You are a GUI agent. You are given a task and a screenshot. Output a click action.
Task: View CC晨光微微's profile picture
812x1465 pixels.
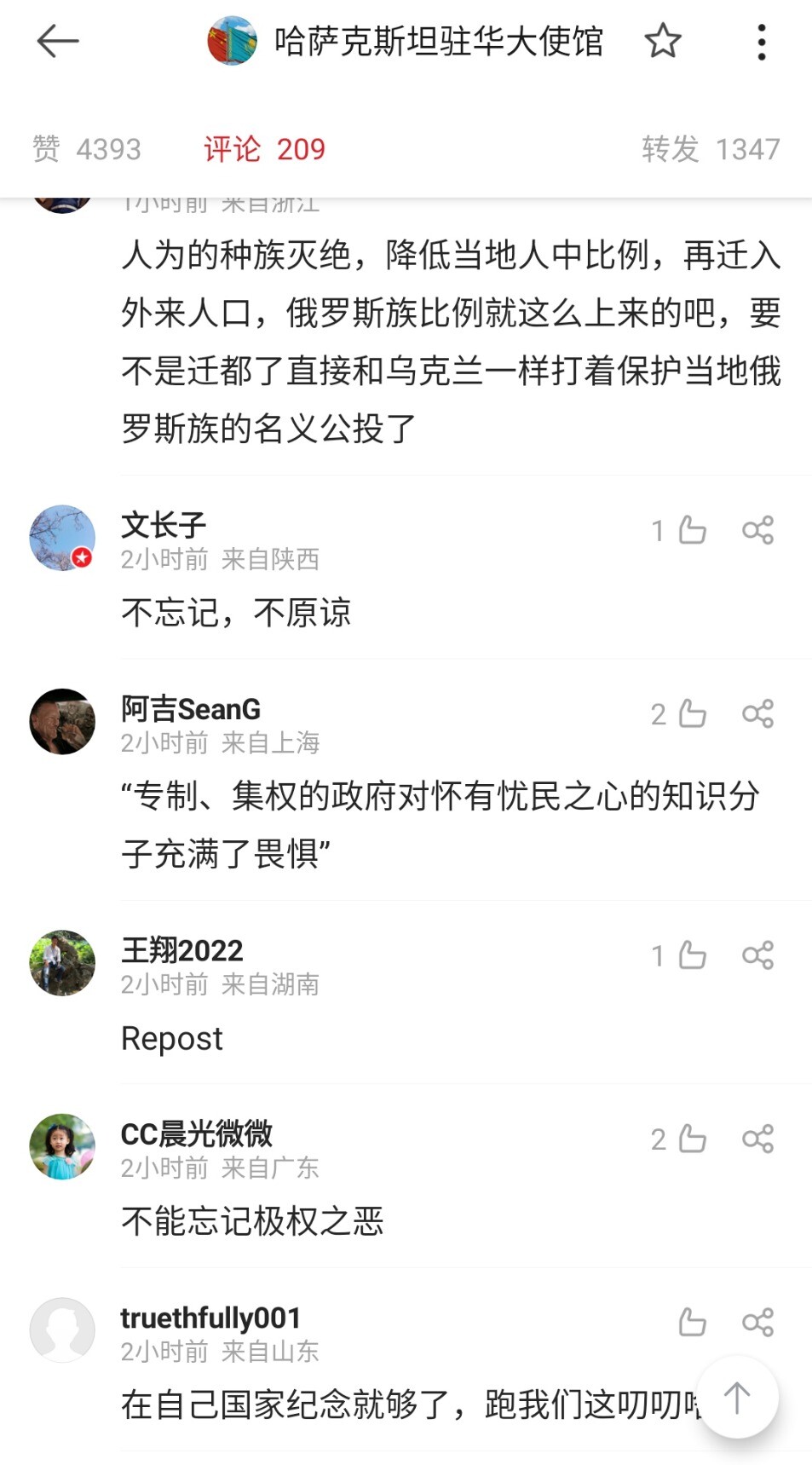tap(62, 1146)
